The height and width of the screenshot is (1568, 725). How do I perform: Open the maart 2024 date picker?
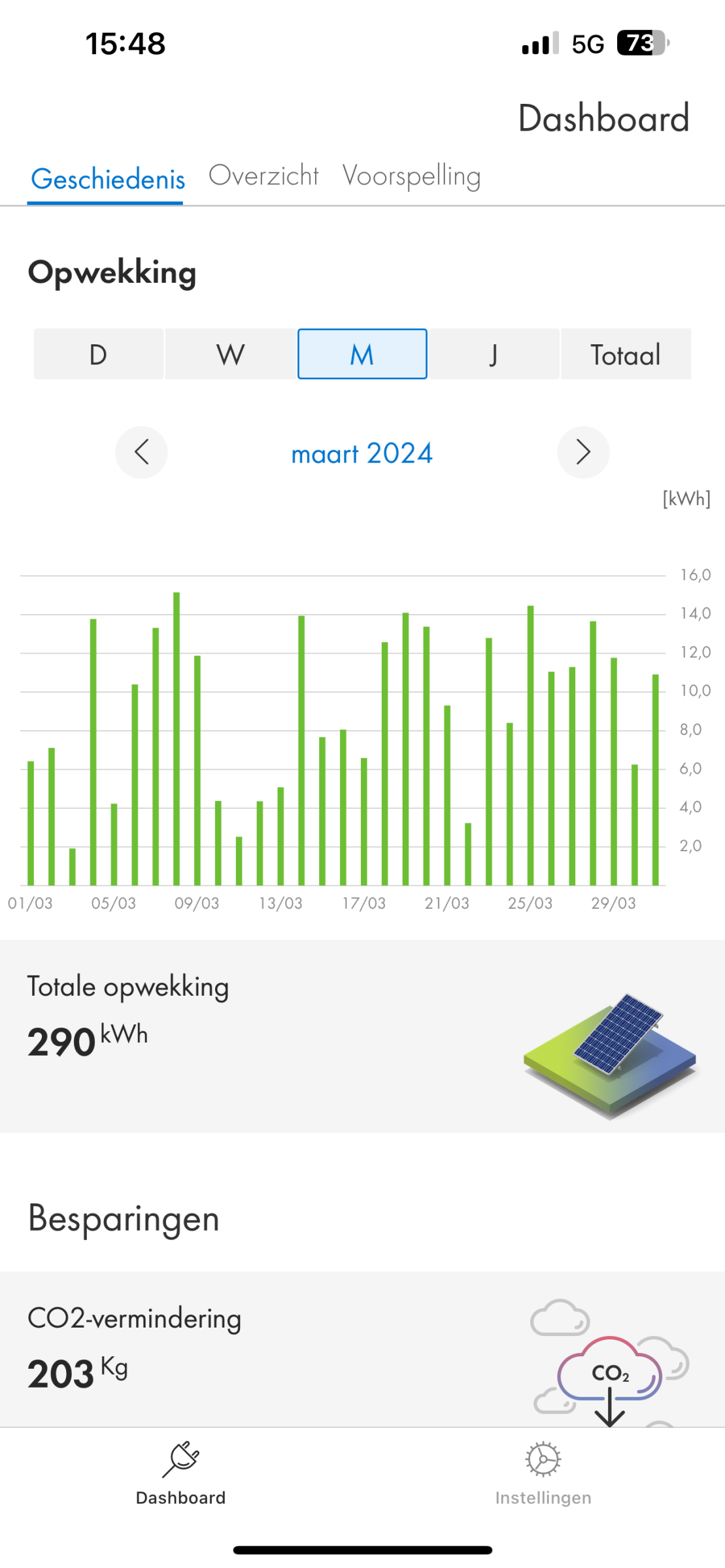tap(362, 453)
